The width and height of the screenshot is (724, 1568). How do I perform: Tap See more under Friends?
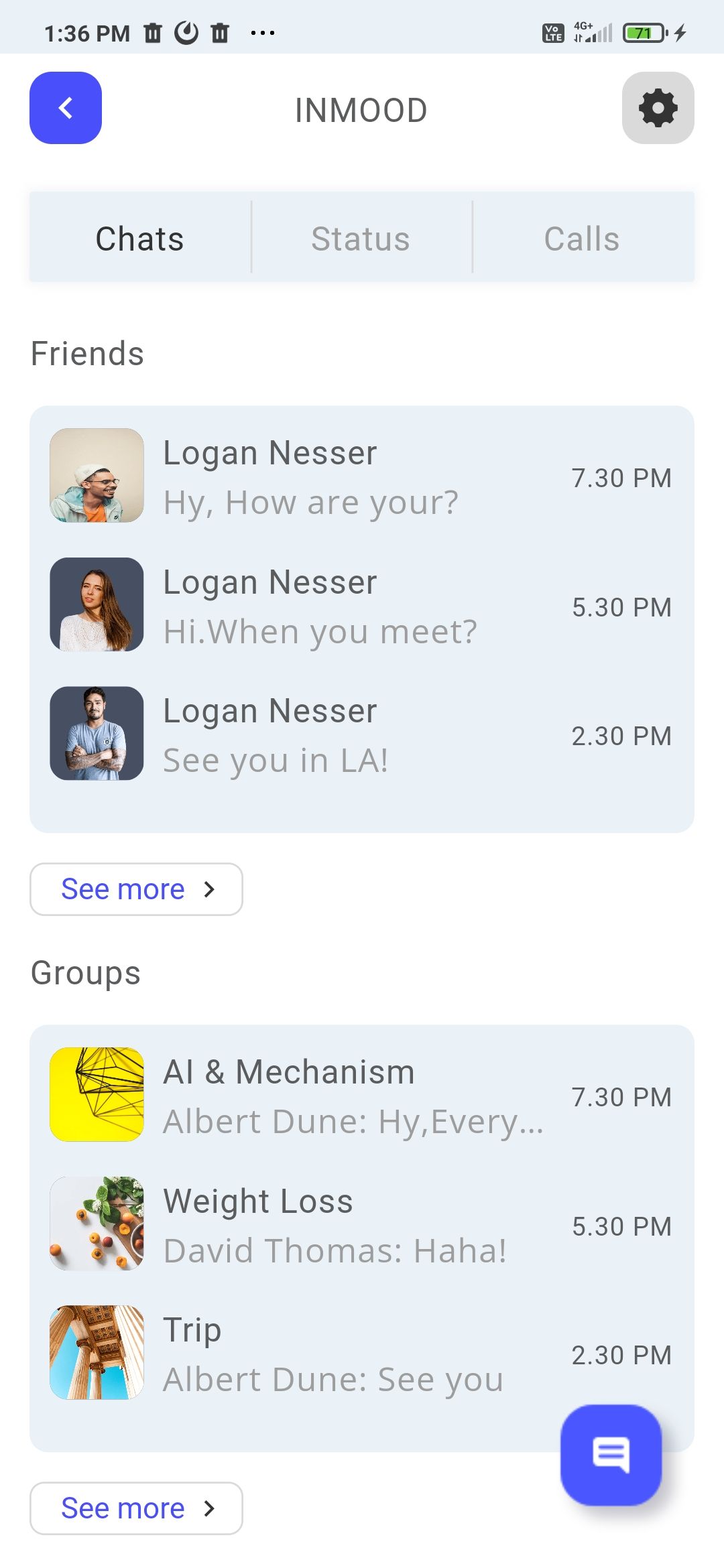[x=136, y=889]
